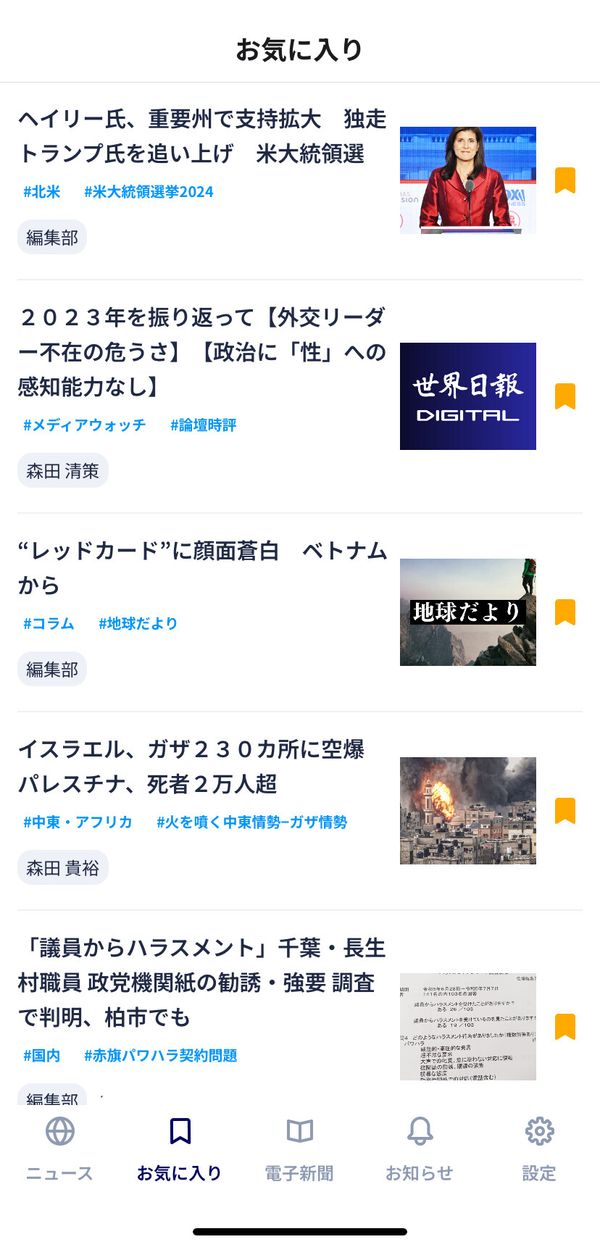Open the 電子新聞 tab
Viewport: 600px width, 1247px height.
point(300,1149)
